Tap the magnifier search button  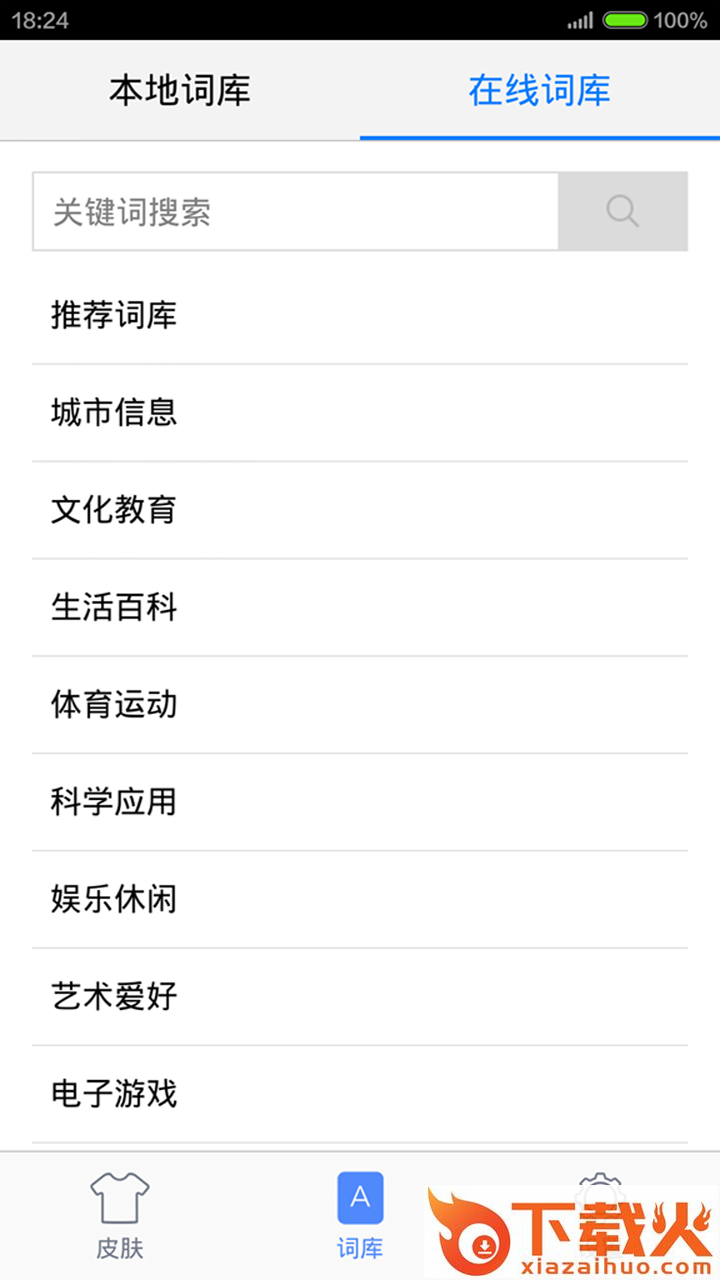click(622, 212)
